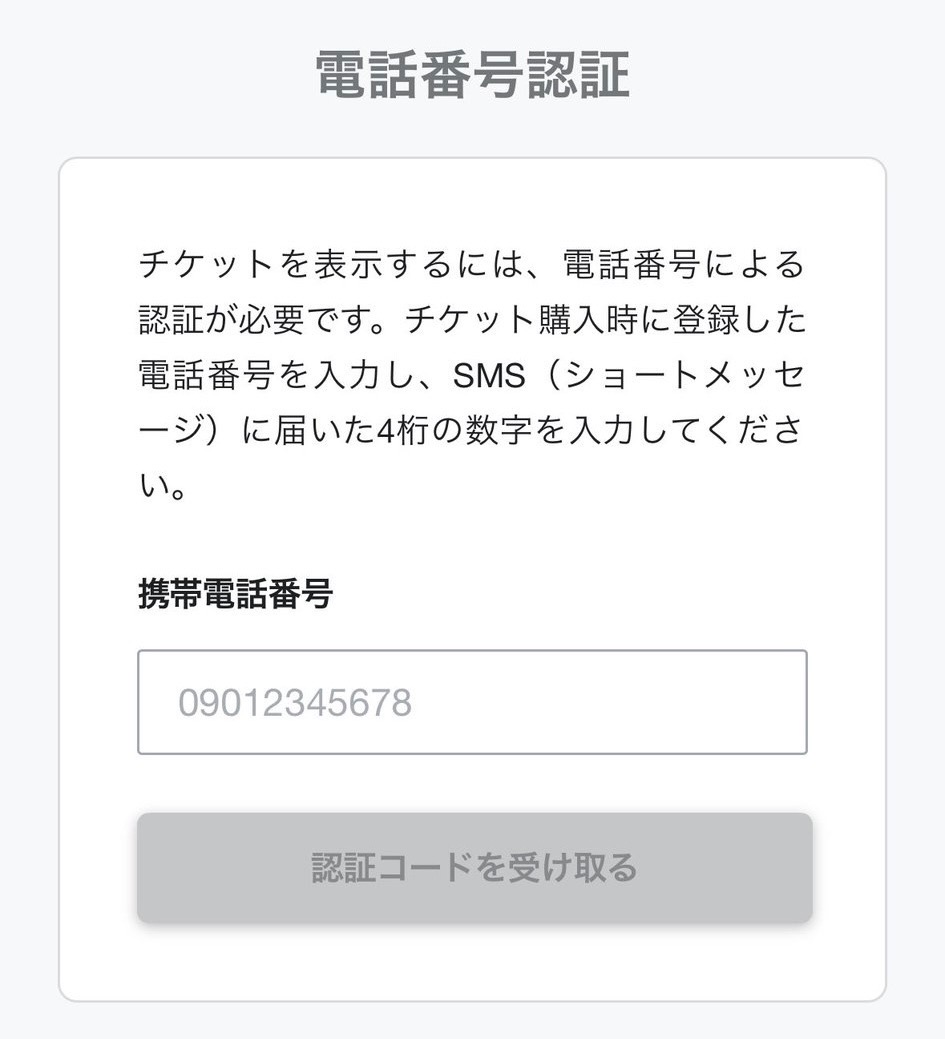Image resolution: width=945 pixels, height=1039 pixels.
Task: Click the phrase チケットを表示するには
Action: point(300,265)
